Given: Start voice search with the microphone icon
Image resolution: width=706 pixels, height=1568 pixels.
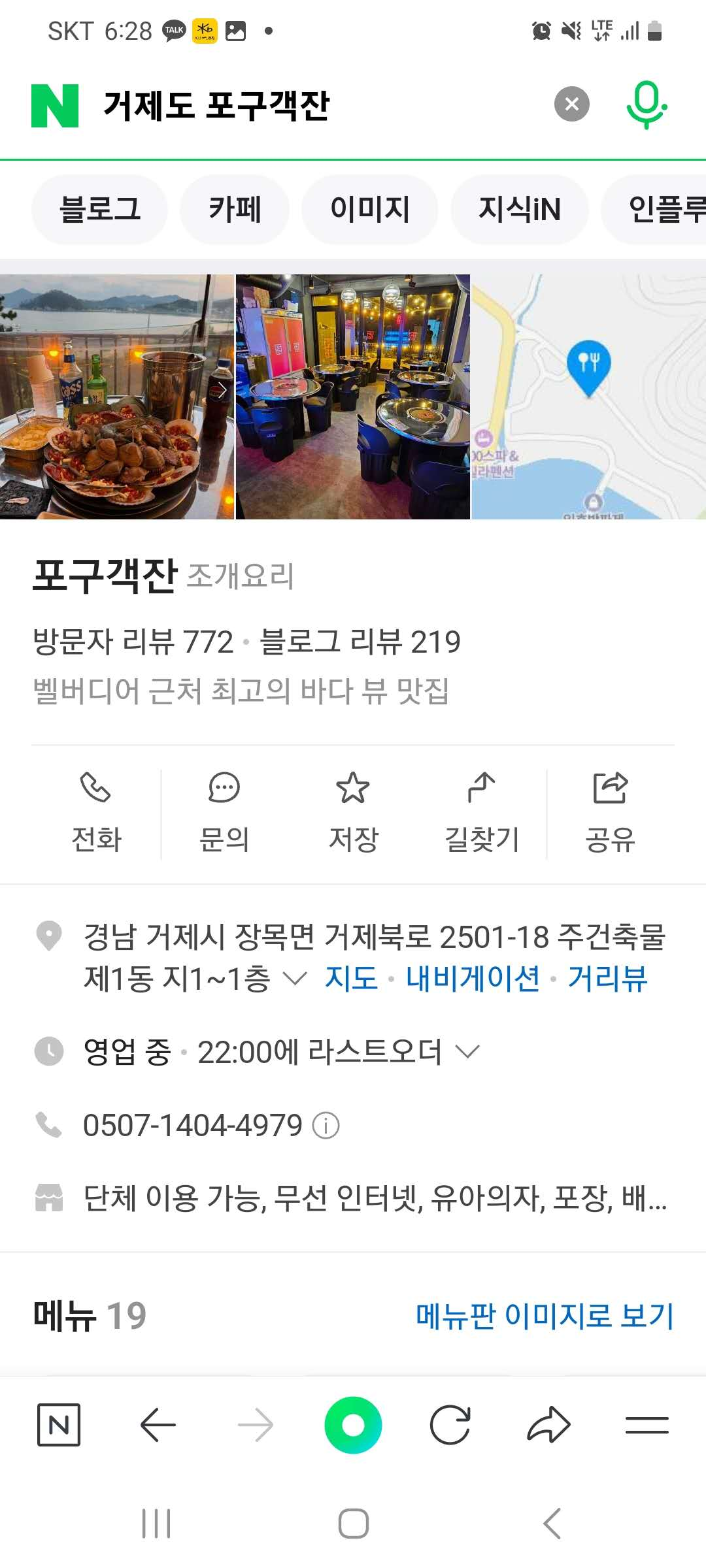Looking at the screenshot, I should 646,105.
